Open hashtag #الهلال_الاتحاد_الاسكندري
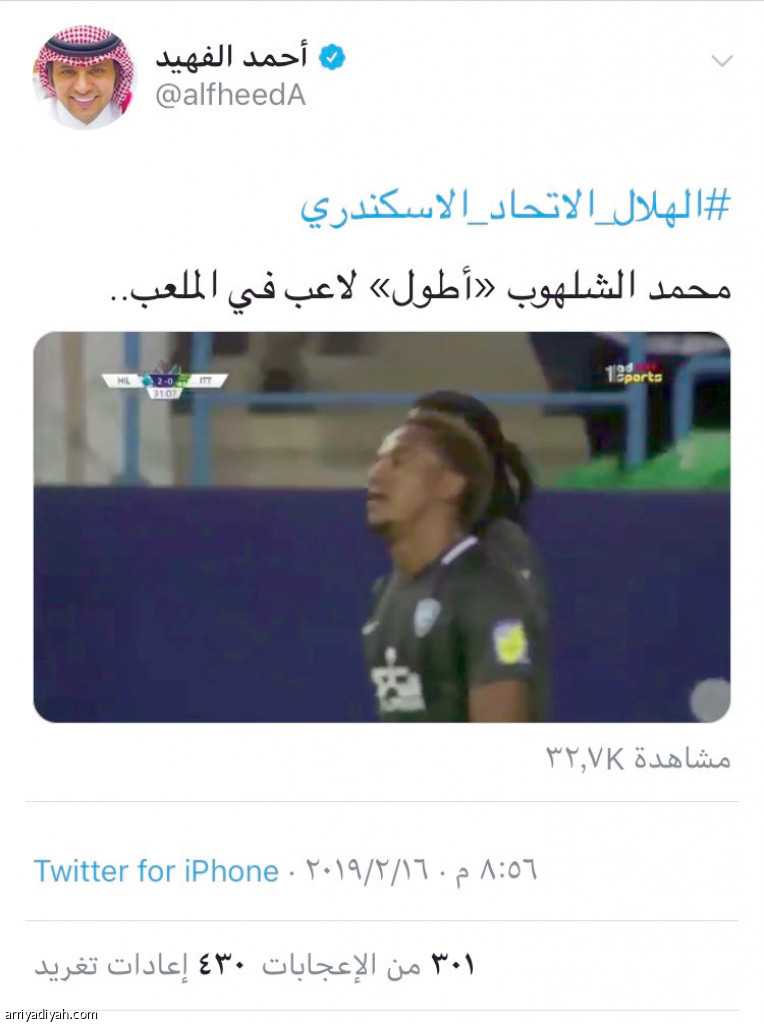The height and width of the screenshot is (1024, 764). [515, 208]
